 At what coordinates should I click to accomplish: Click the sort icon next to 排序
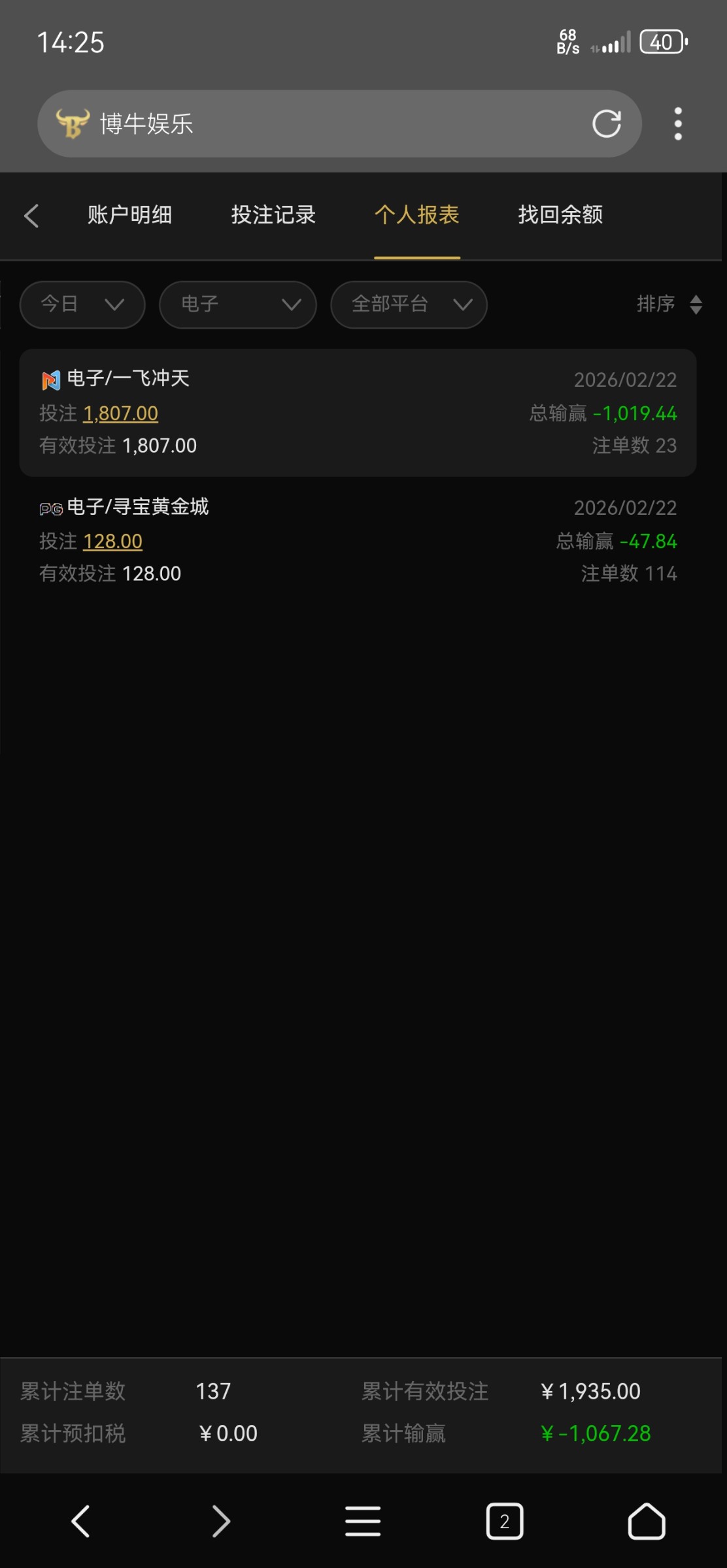click(695, 304)
